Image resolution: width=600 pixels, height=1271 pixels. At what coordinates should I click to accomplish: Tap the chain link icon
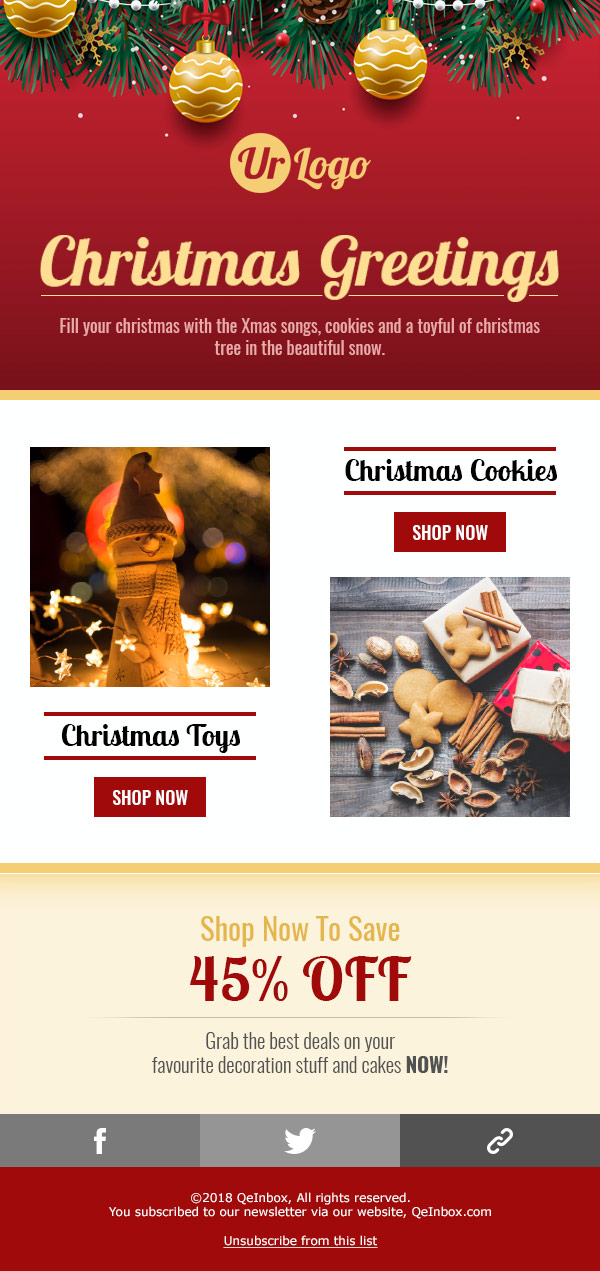pos(500,1141)
